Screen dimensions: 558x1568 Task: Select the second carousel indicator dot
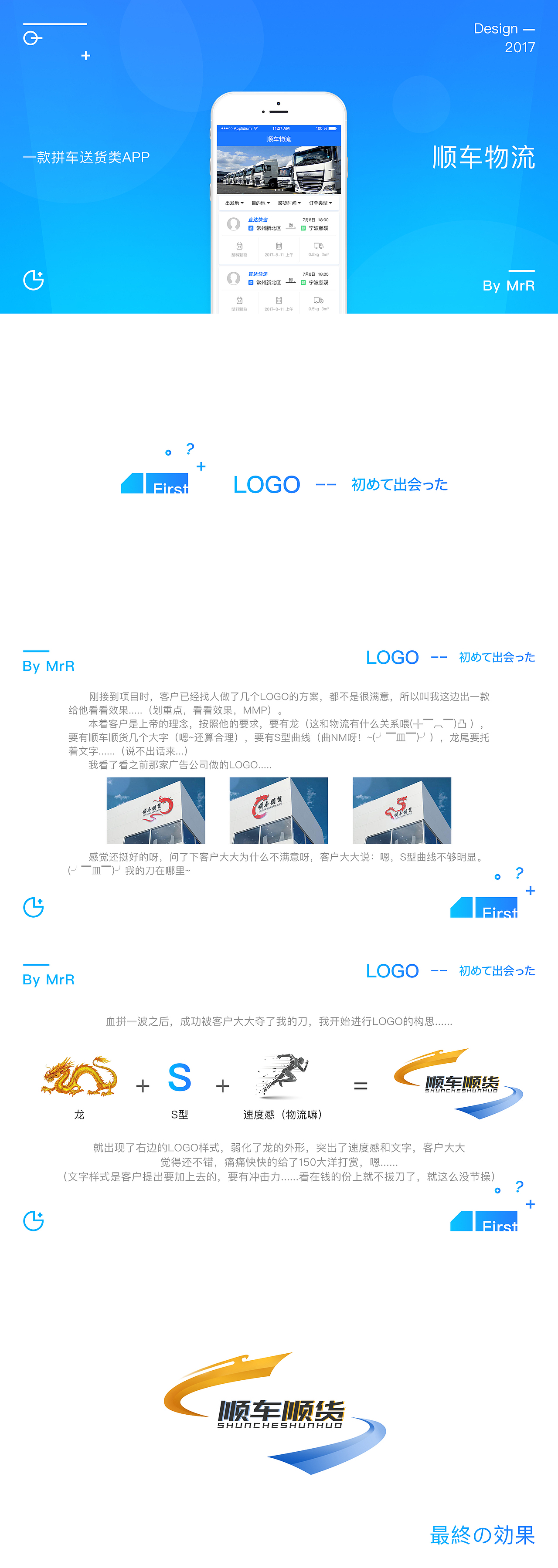click(279, 190)
